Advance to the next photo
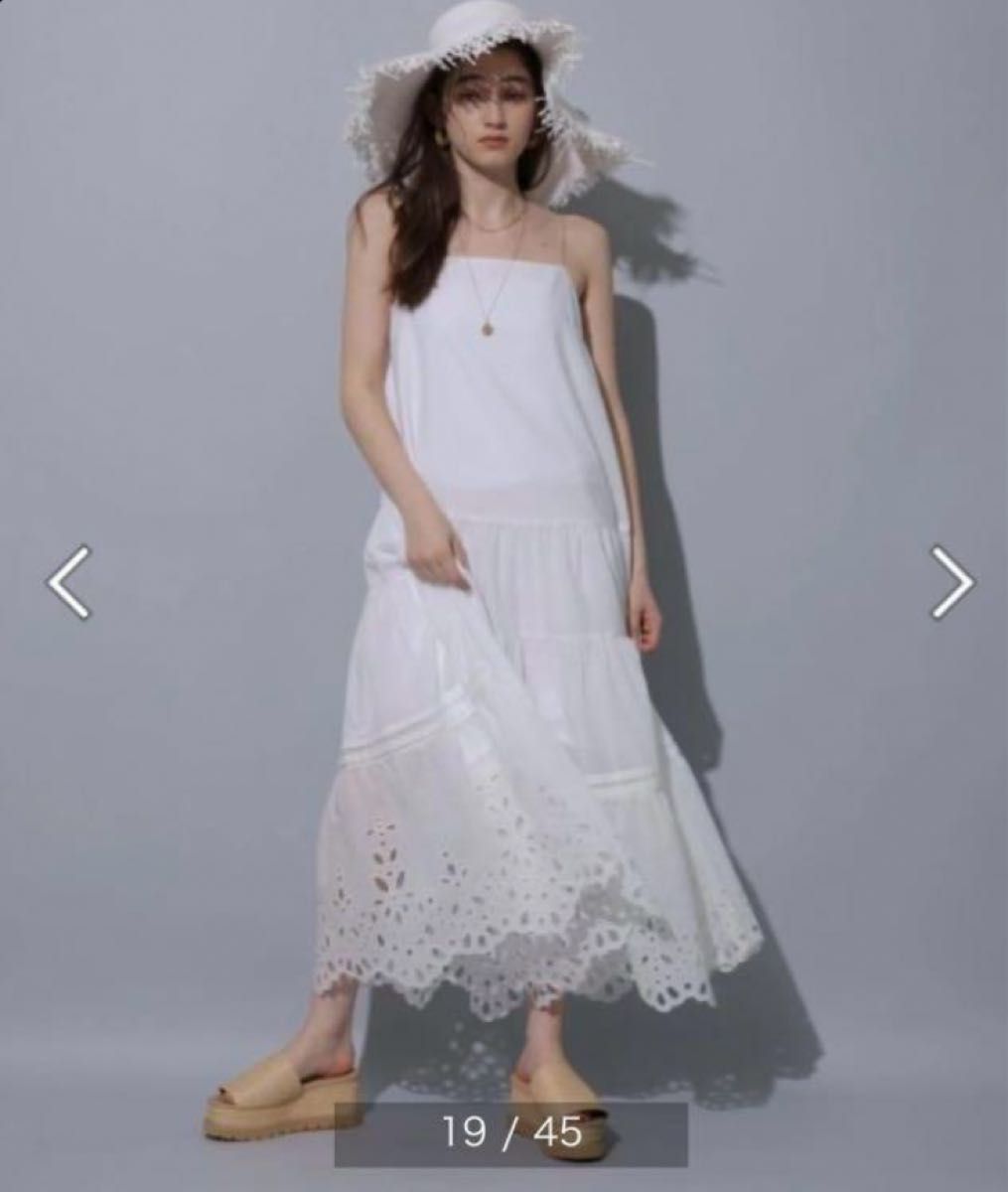The width and height of the screenshot is (1008, 1192). click(x=951, y=583)
